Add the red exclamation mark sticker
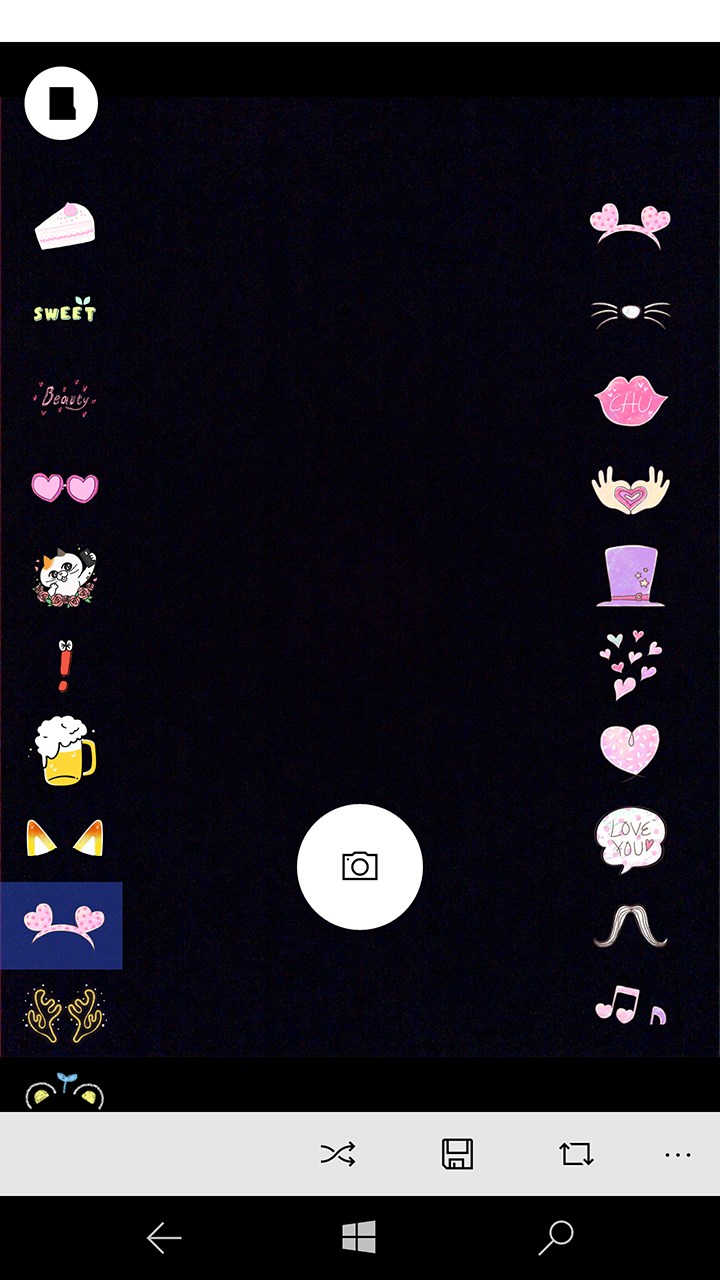 pyautogui.click(x=65, y=665)
